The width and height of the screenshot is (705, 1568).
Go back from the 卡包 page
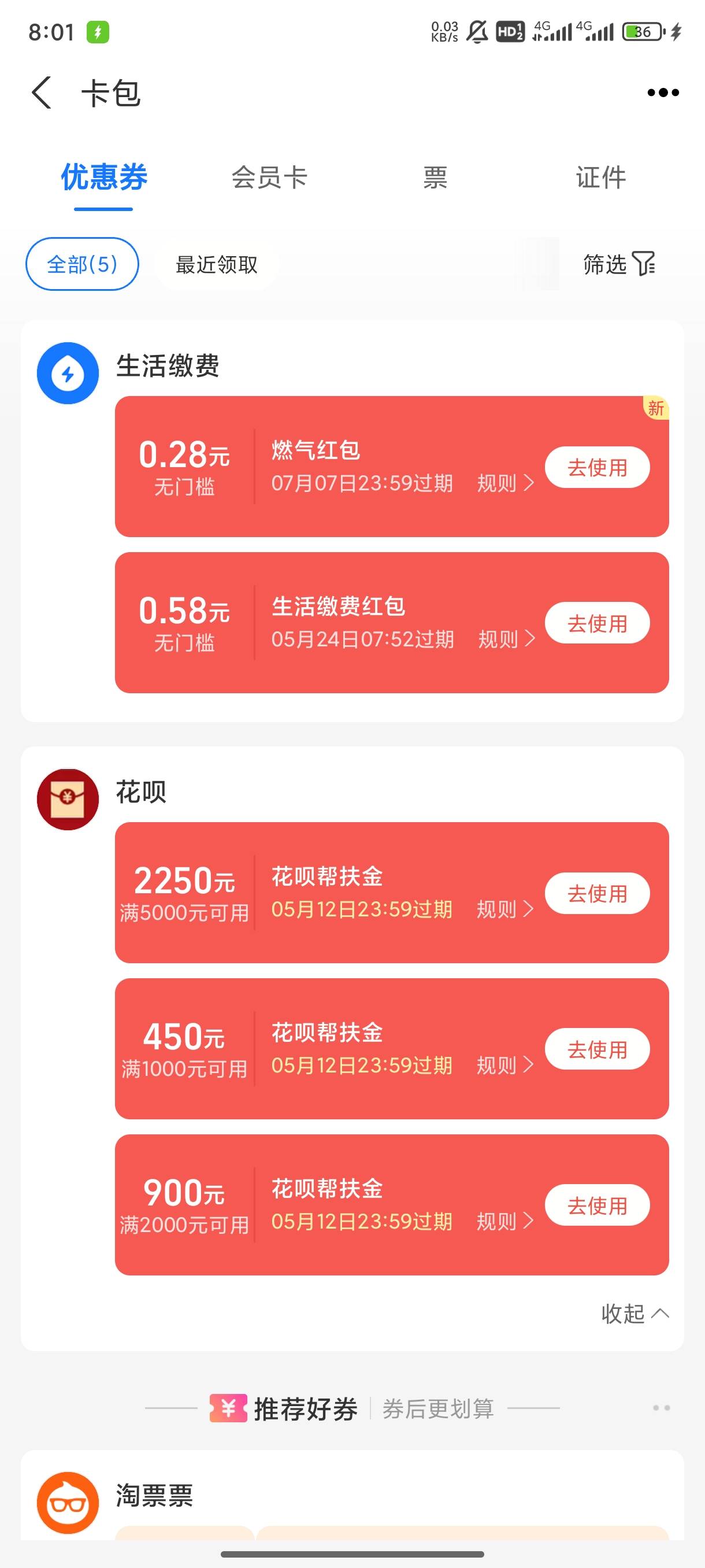42,93
